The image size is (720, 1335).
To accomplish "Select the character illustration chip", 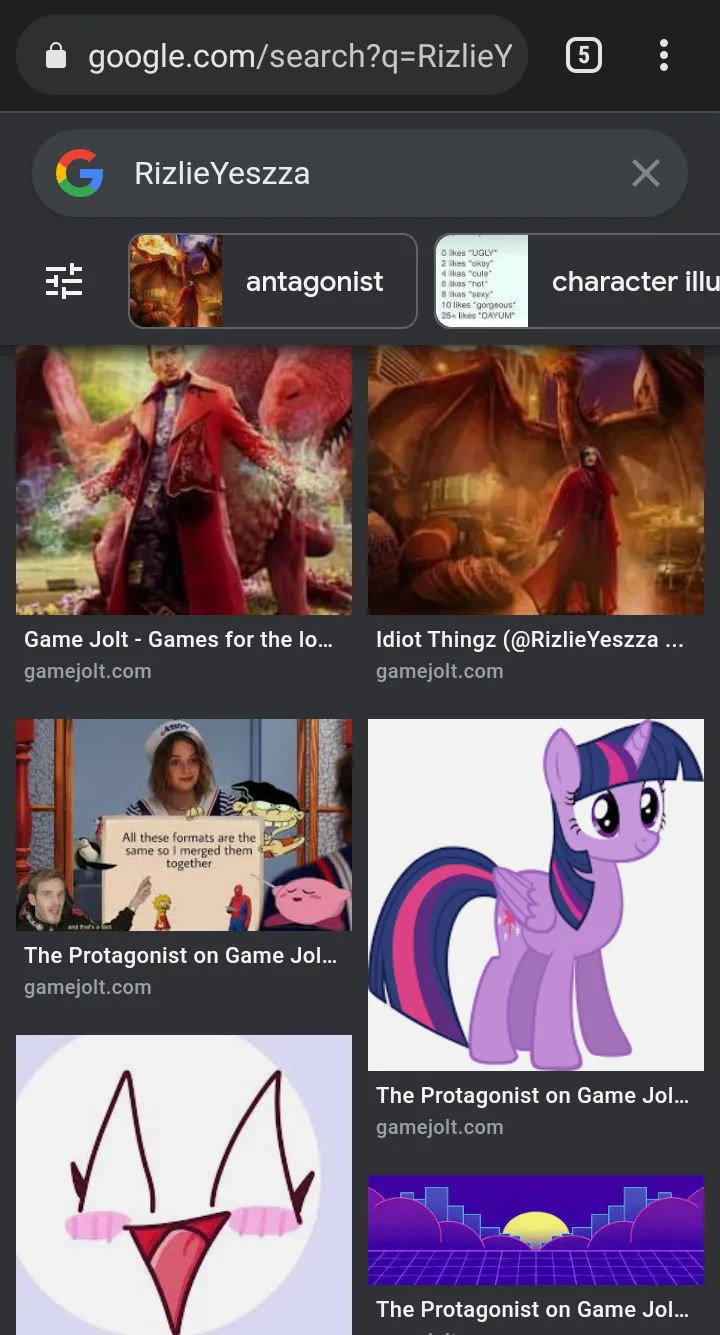I will pos(577,281).
